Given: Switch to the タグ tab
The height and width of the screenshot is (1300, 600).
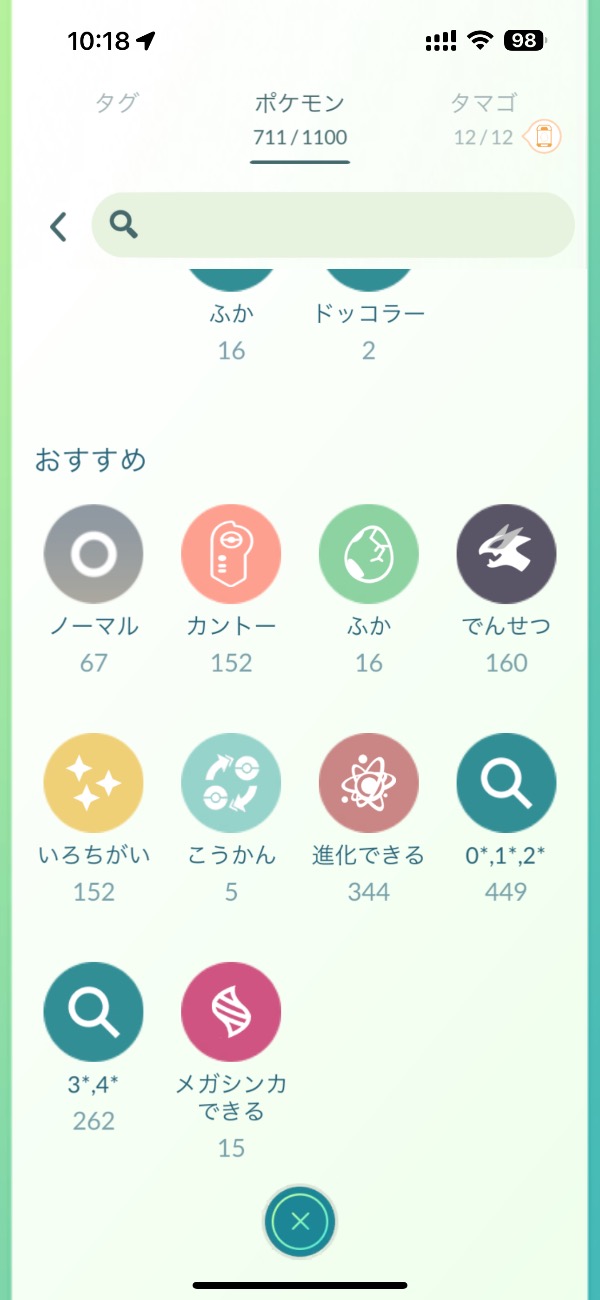Looking at the screenshot, I should point(116,102).
